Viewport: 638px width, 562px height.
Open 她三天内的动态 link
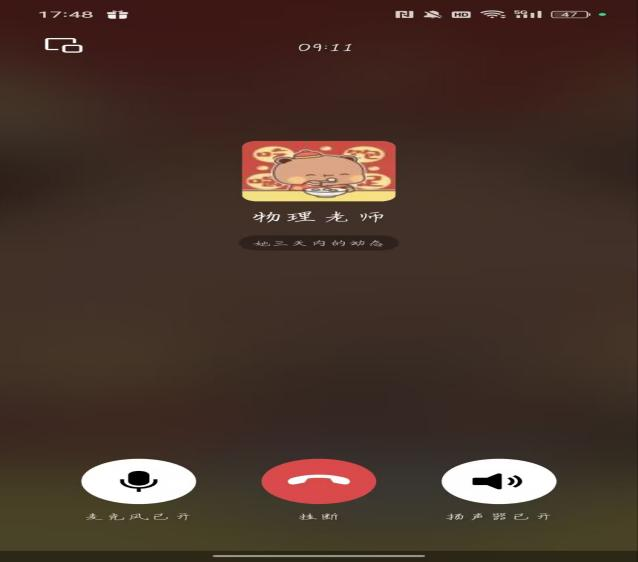pos(319,243)
